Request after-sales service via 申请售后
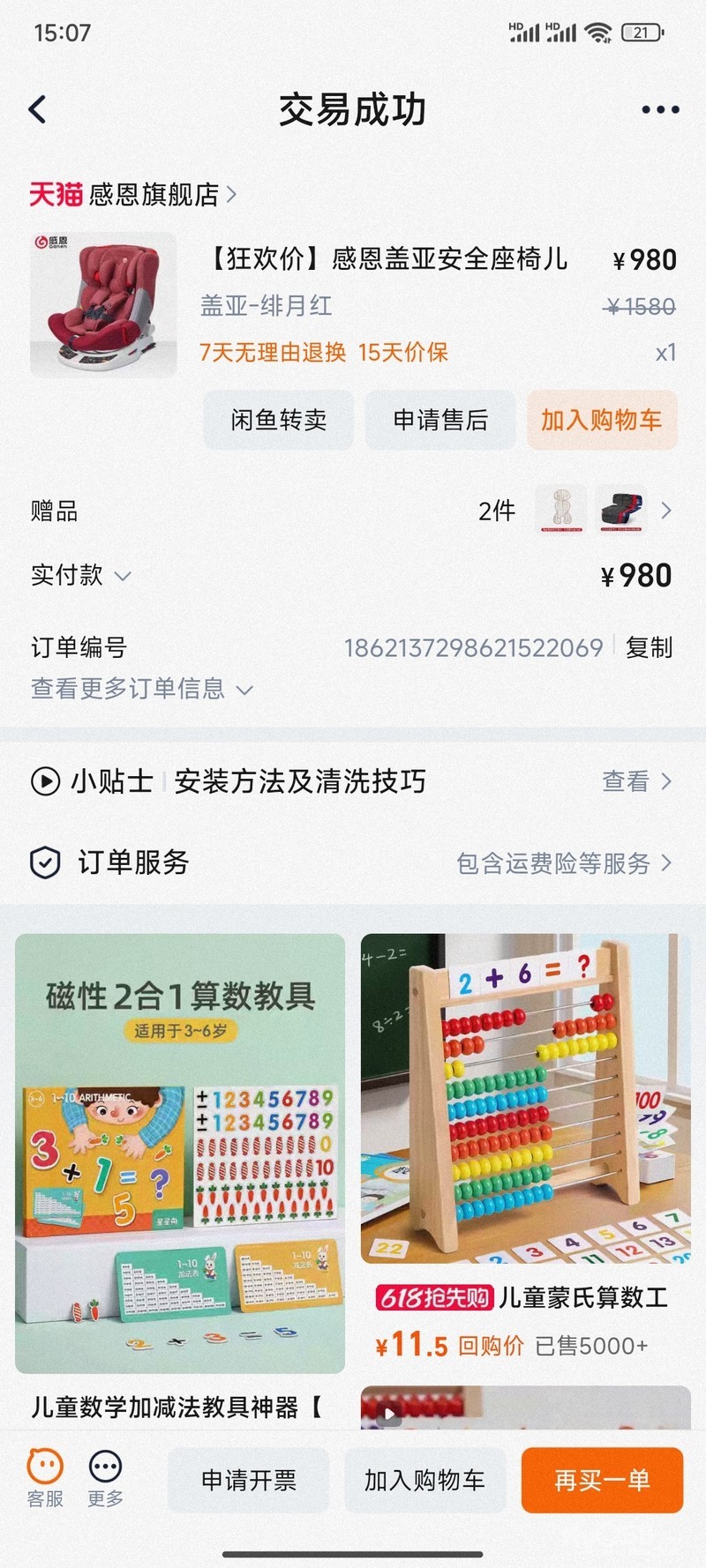Image resolution: width=706 pixels, height=1568 pixels. pos(440,420)
